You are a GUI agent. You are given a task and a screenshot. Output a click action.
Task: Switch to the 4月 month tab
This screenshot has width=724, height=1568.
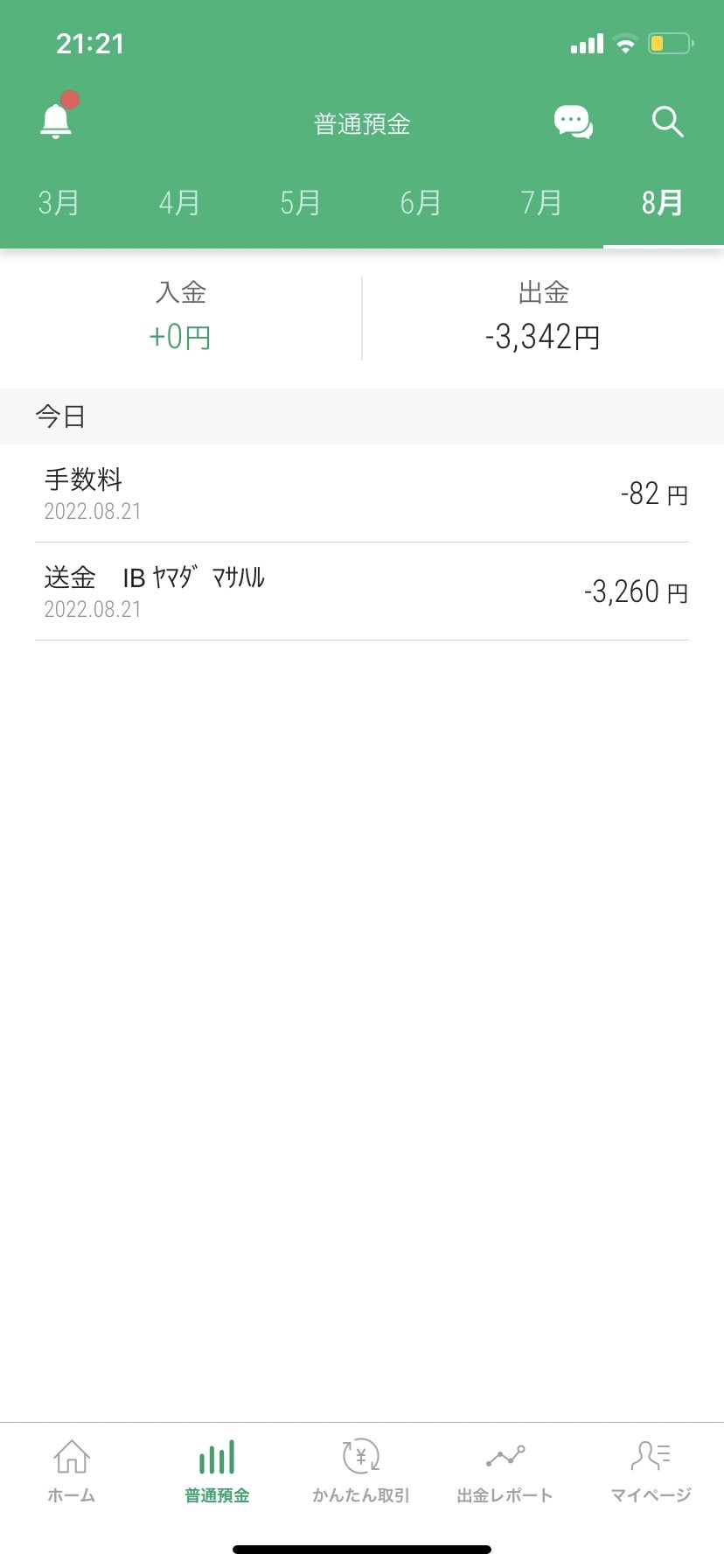tap(180, 203)
